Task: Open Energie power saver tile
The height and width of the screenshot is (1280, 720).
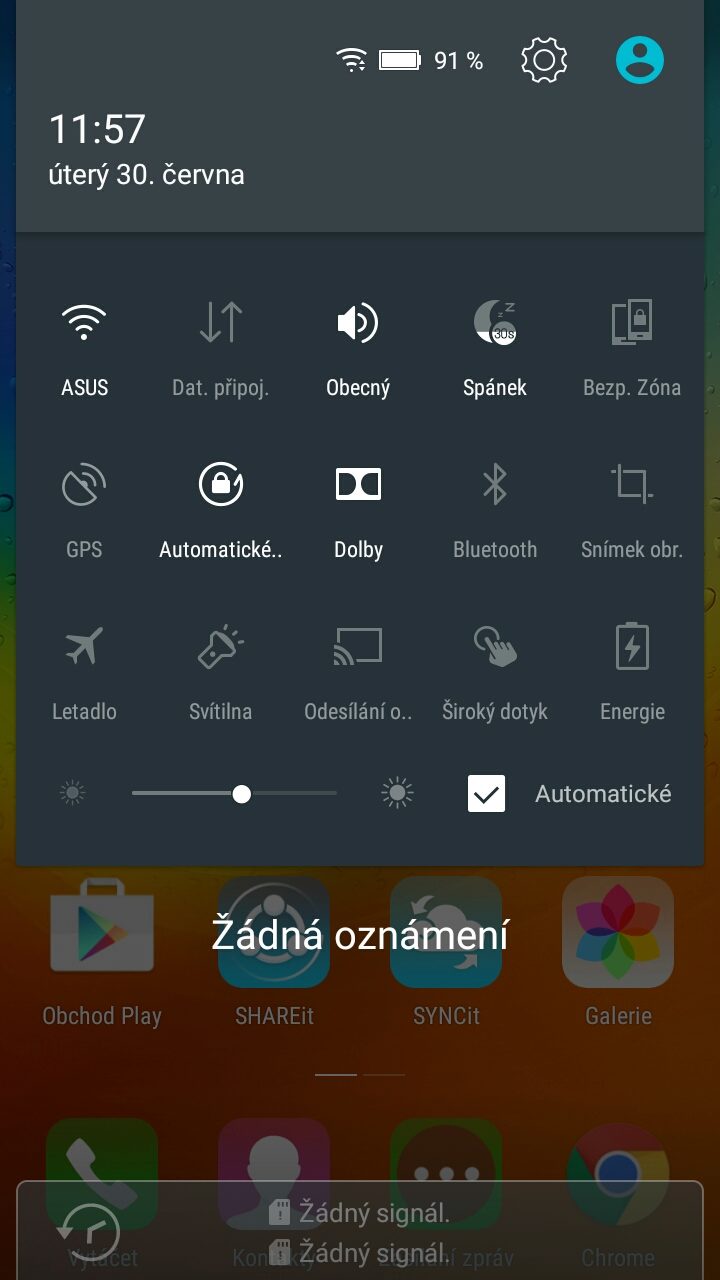Action: pos(632,669)
